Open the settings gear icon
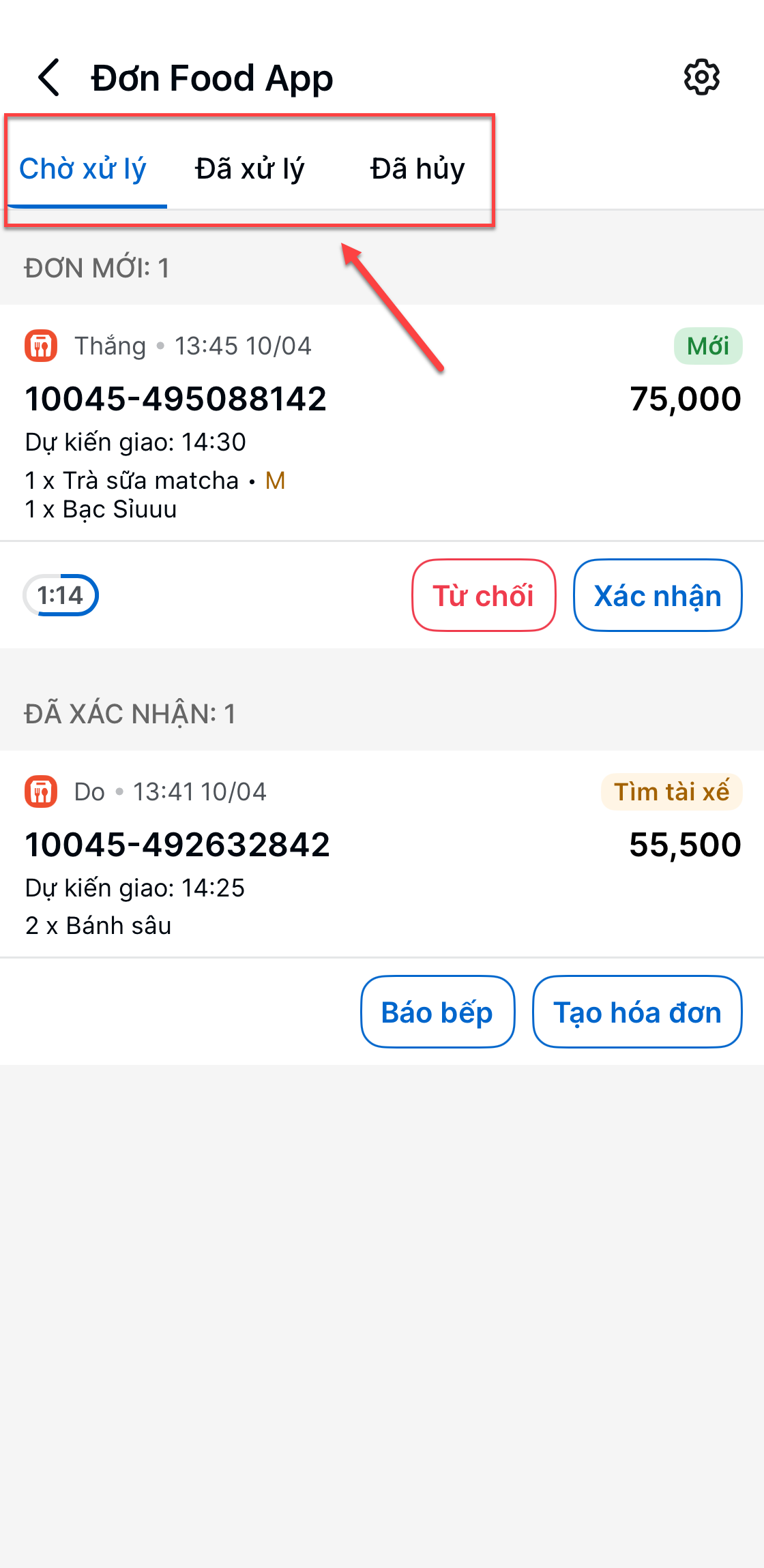The height and width of the screenshot is (1568, 764). pos(702,77)
